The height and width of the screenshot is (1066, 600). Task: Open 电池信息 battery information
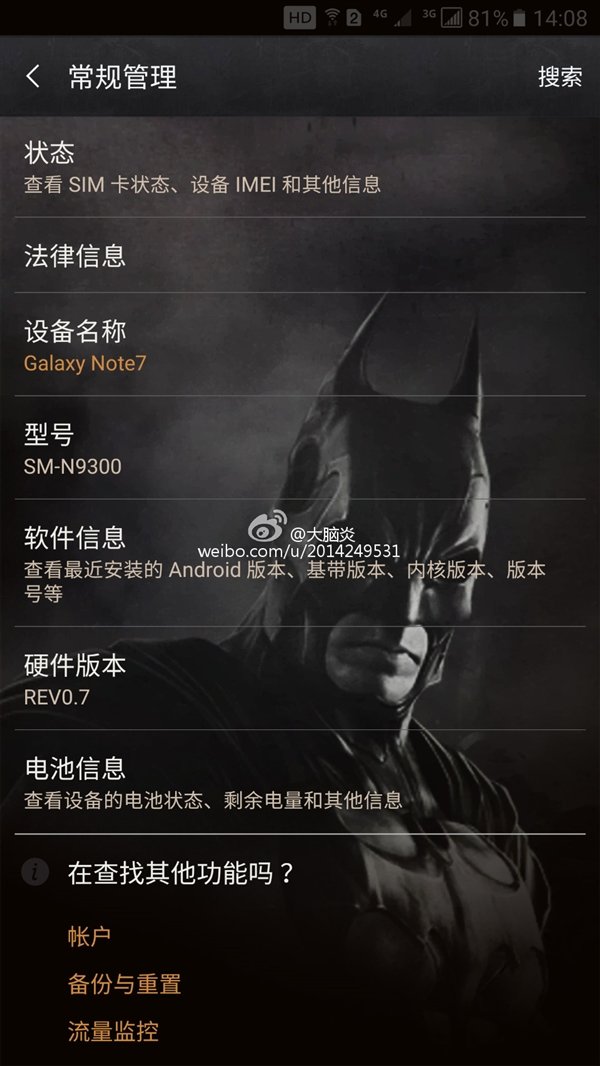300,782
